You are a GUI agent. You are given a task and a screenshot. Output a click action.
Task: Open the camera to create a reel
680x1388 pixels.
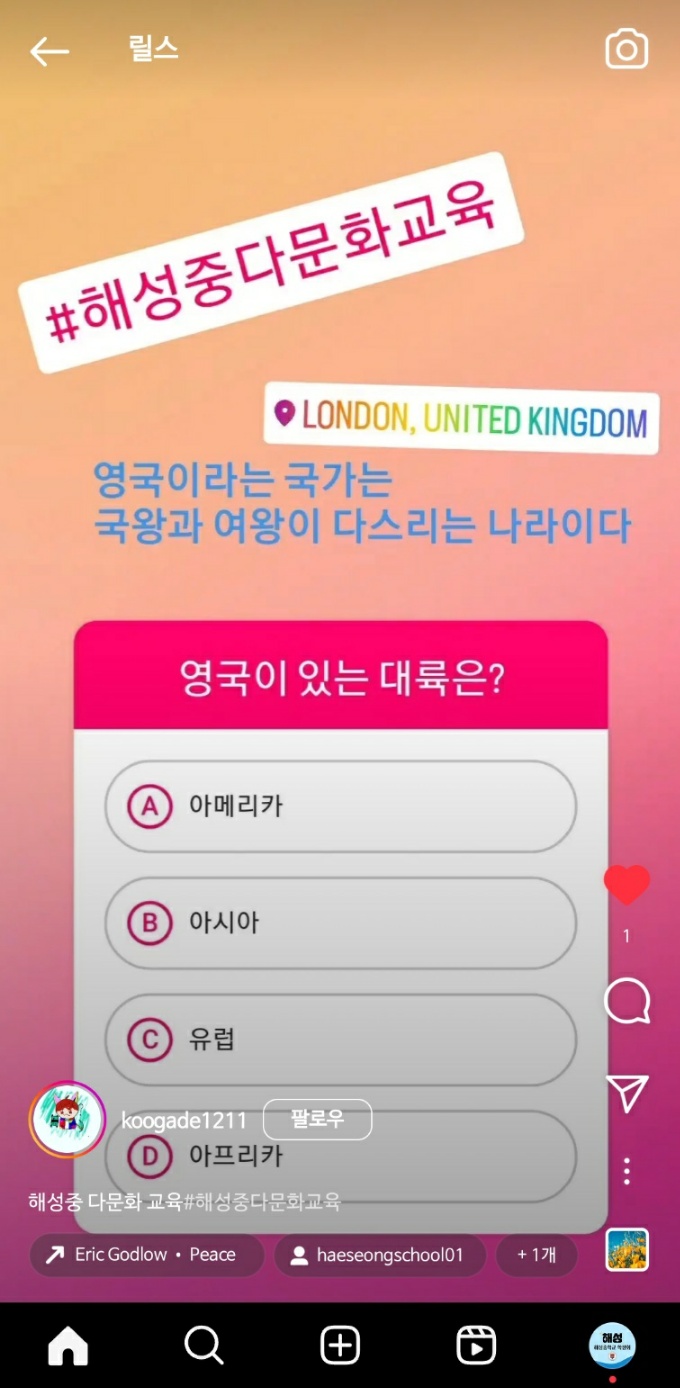(627, 50)
